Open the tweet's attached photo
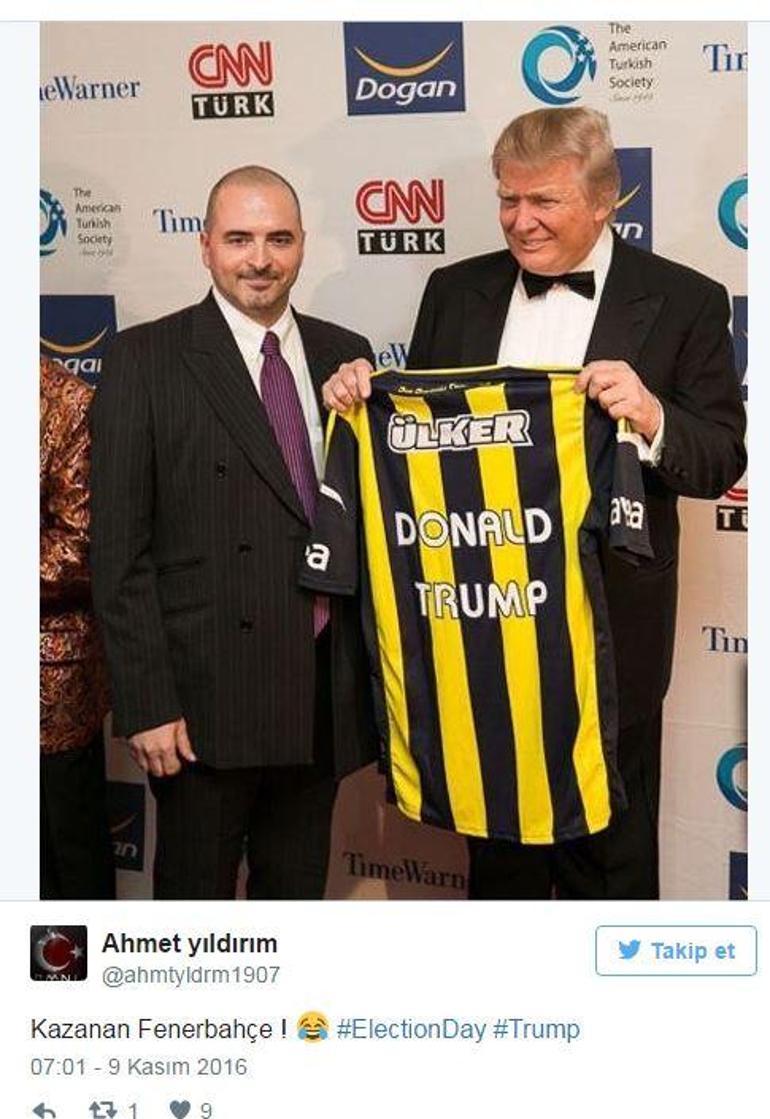 pos(393,460)
